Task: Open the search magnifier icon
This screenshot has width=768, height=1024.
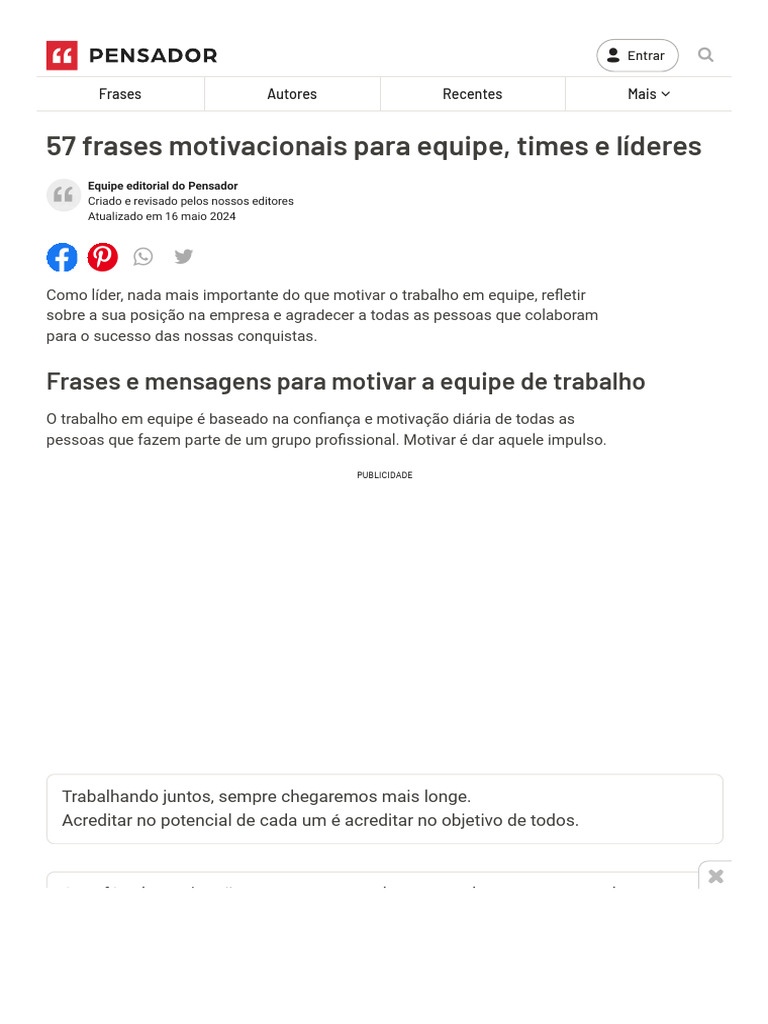Action: point(705,55)
